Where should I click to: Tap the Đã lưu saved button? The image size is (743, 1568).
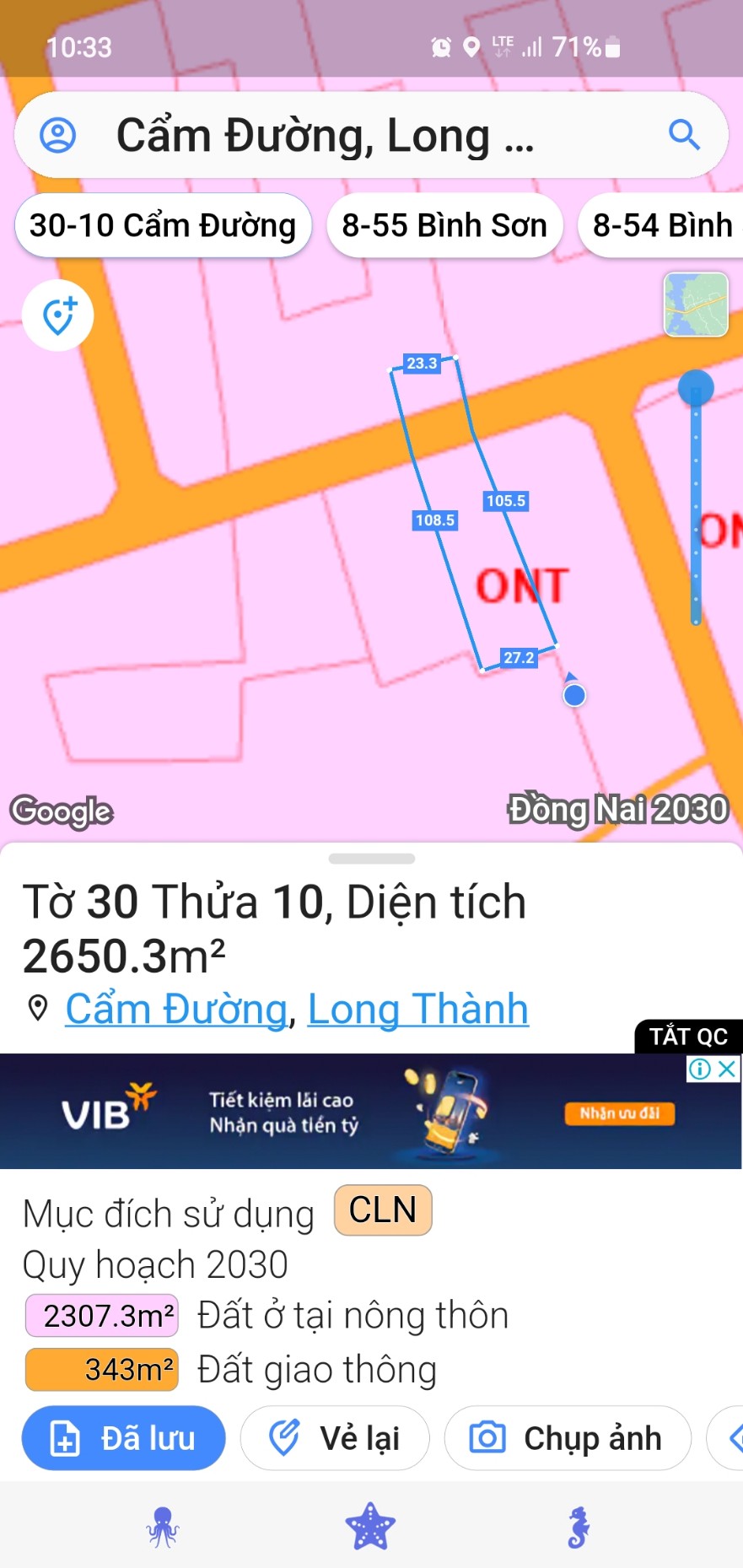[x=124, y=1438]
